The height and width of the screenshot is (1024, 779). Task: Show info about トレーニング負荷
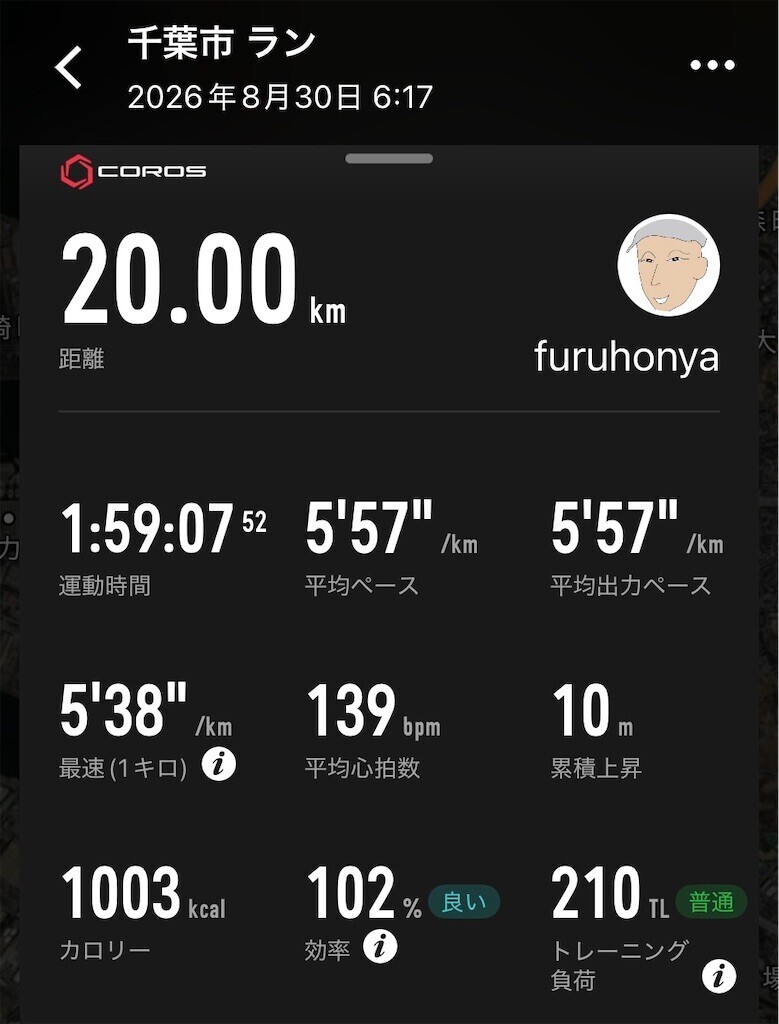pyautogui.click(x=719, y=977)
